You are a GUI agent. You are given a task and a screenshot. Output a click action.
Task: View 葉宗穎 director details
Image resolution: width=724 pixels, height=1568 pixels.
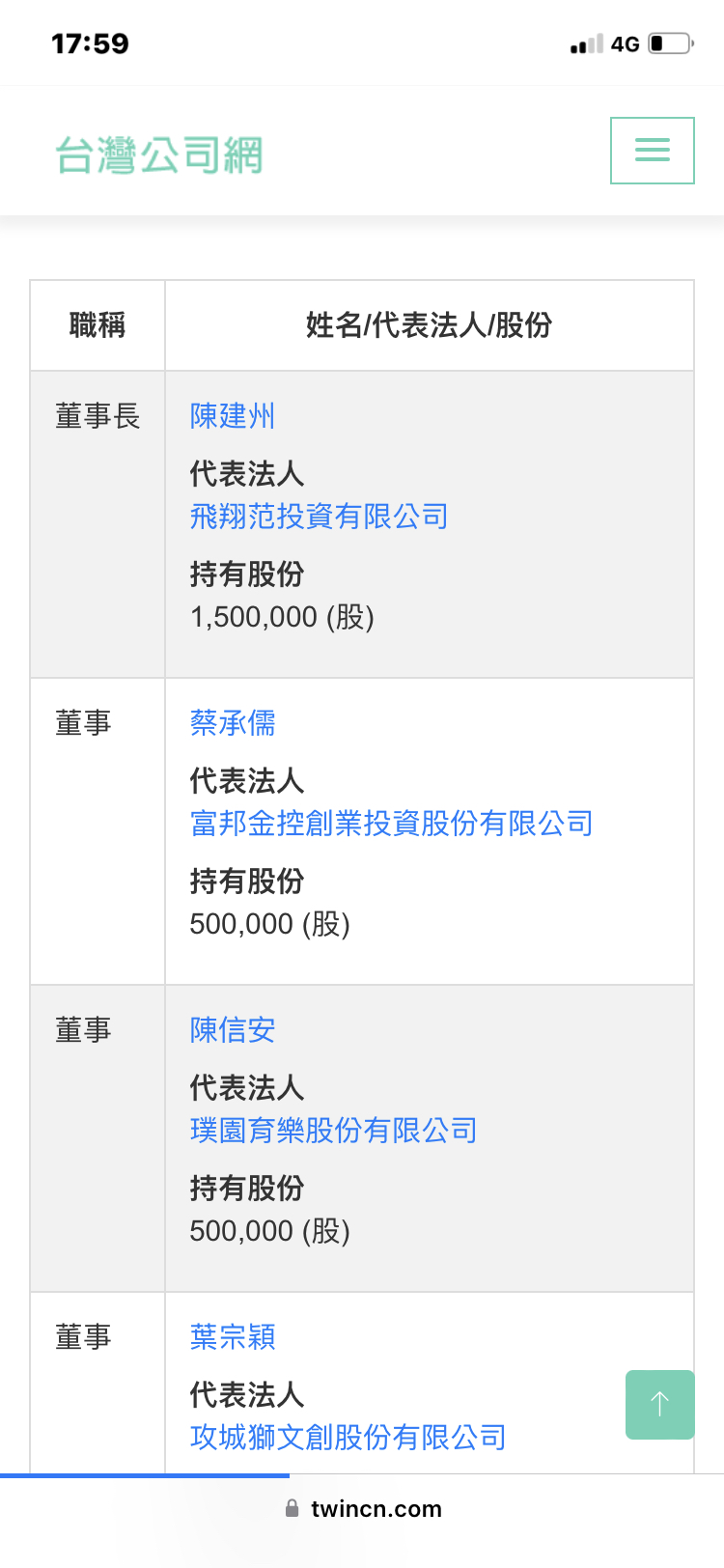click(x=233, y=1337)
